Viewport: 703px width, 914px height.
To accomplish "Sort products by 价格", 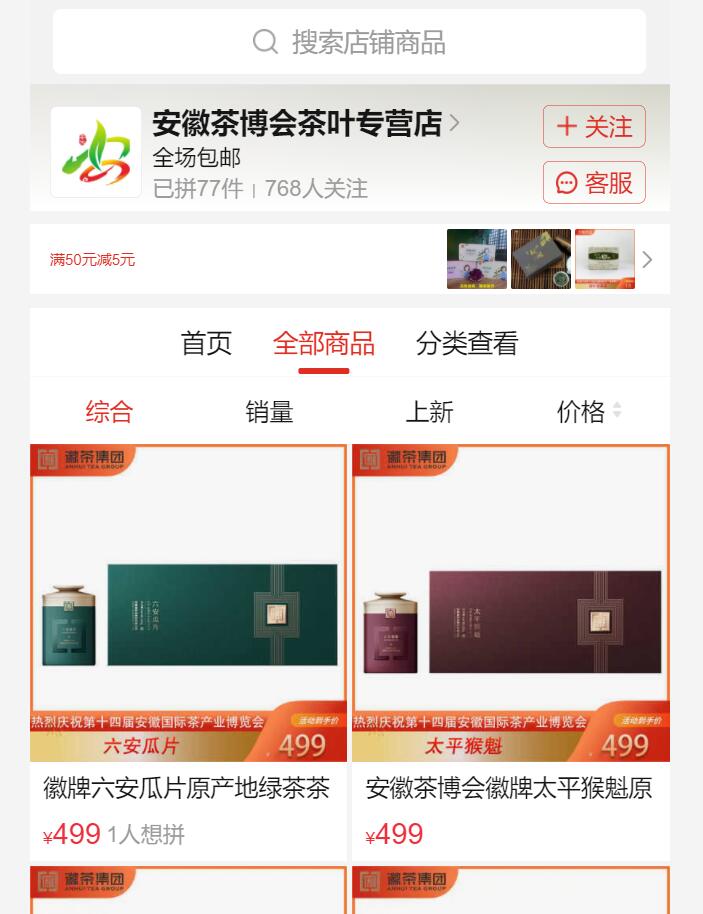I will click(588, 411).
